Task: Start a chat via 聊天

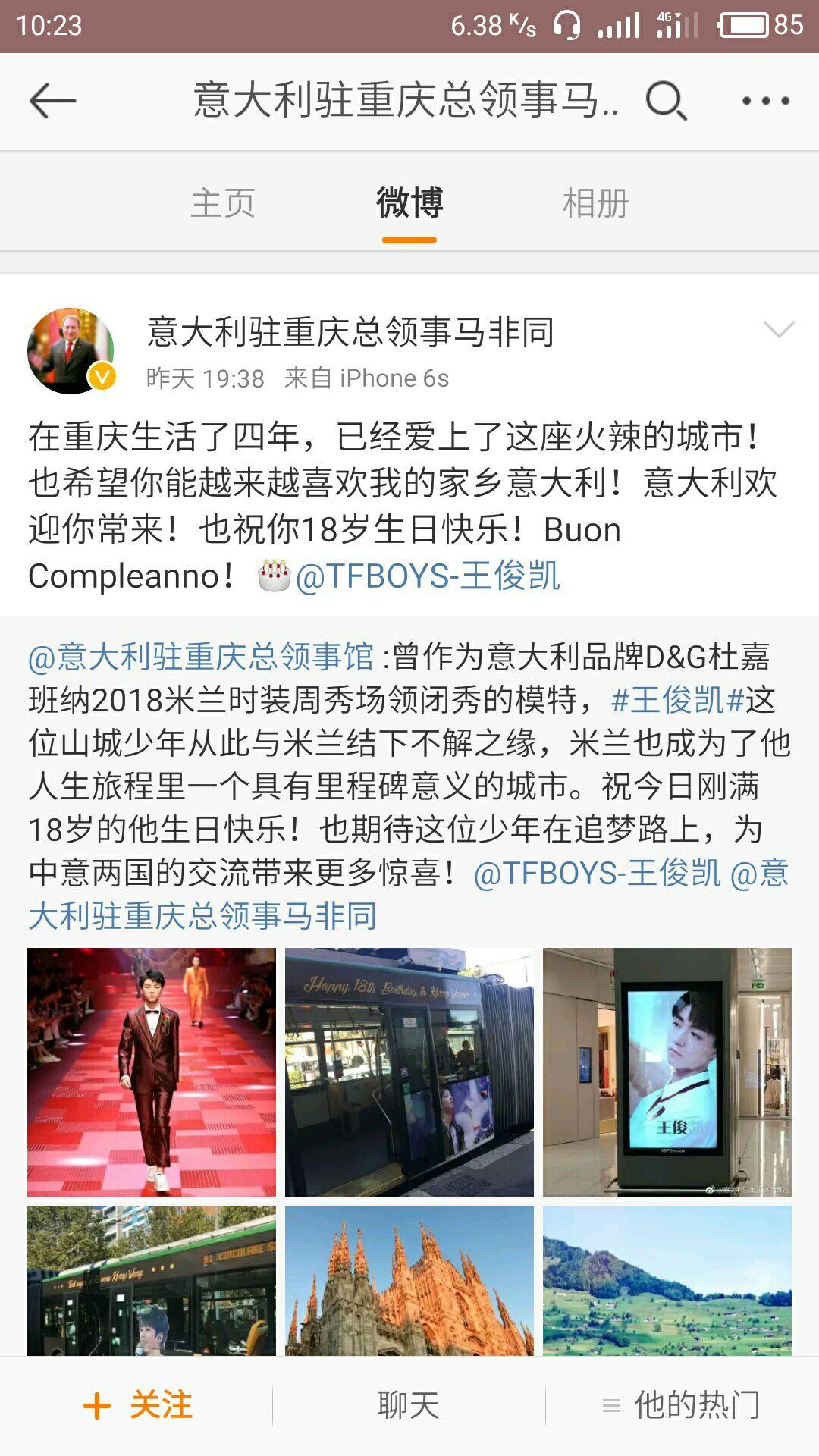Action: tap(409, 1405)
